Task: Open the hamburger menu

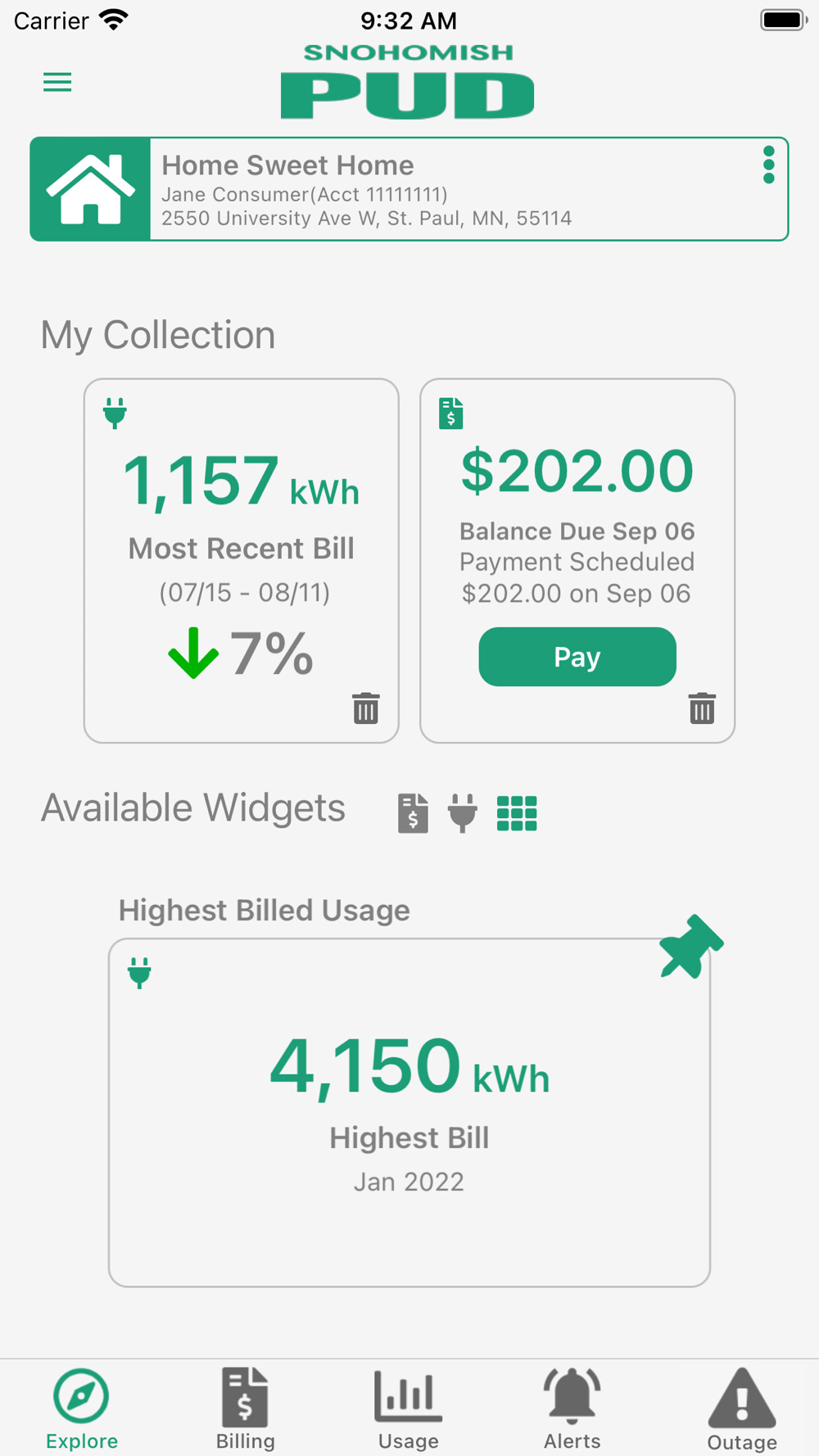Action: click(57, 82)
